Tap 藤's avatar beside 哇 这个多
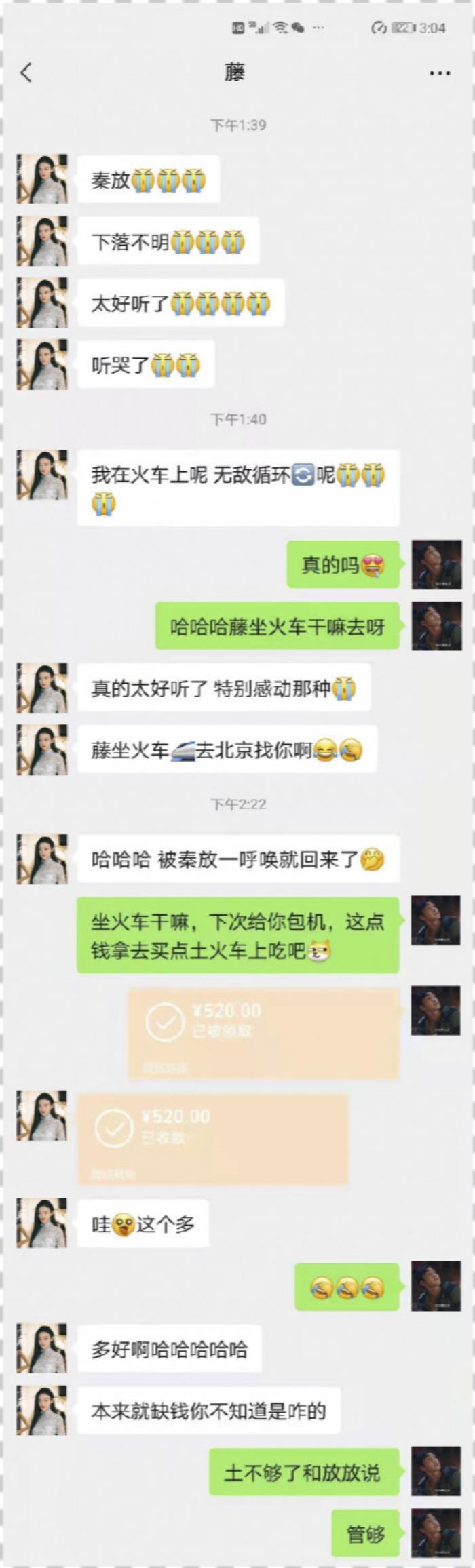This screenshot has width=475, height=1568. pos(42,1223)
